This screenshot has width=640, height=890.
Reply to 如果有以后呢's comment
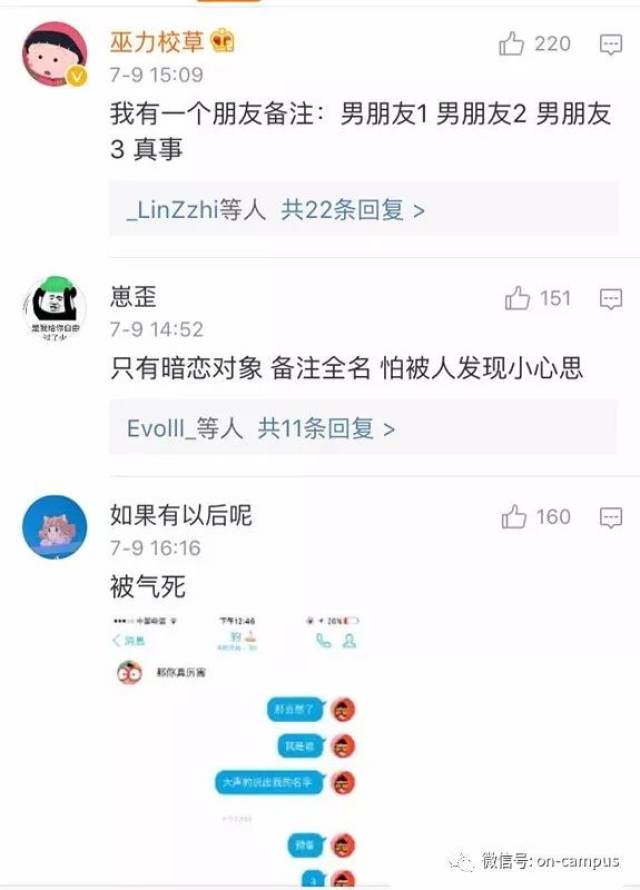[610, 517]
